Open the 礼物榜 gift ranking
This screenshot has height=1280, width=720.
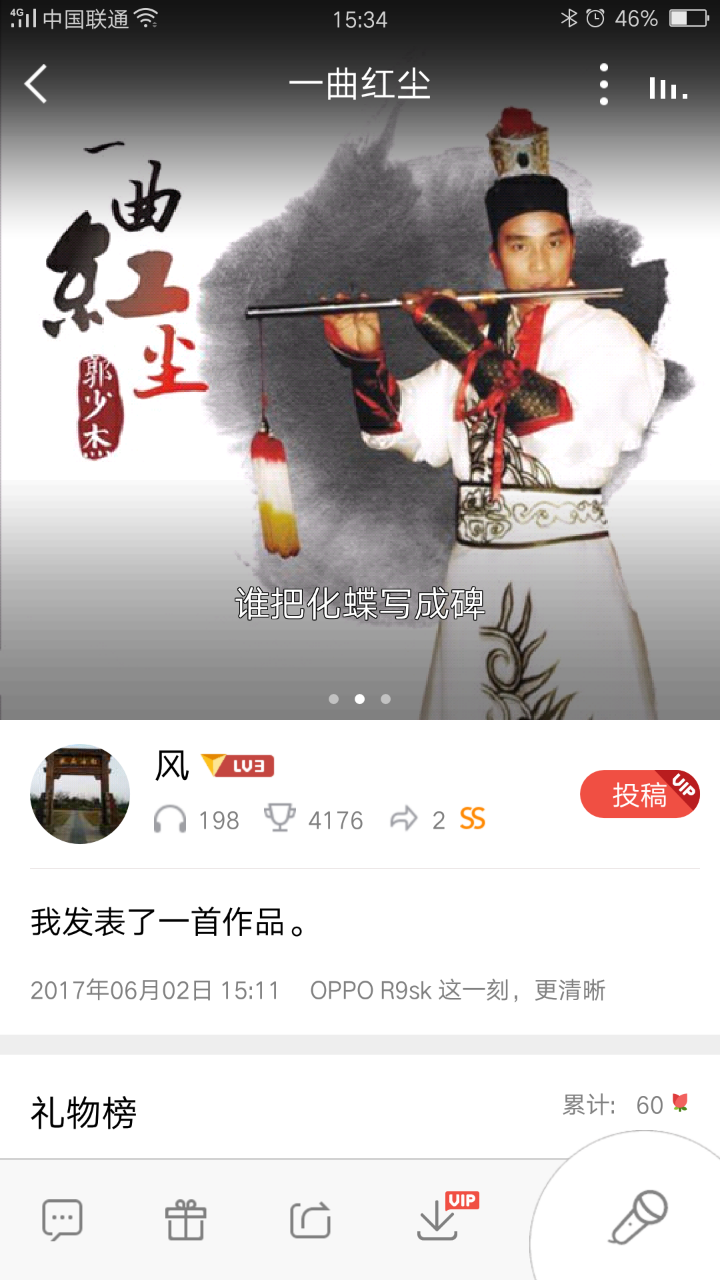click(84, 1112)
